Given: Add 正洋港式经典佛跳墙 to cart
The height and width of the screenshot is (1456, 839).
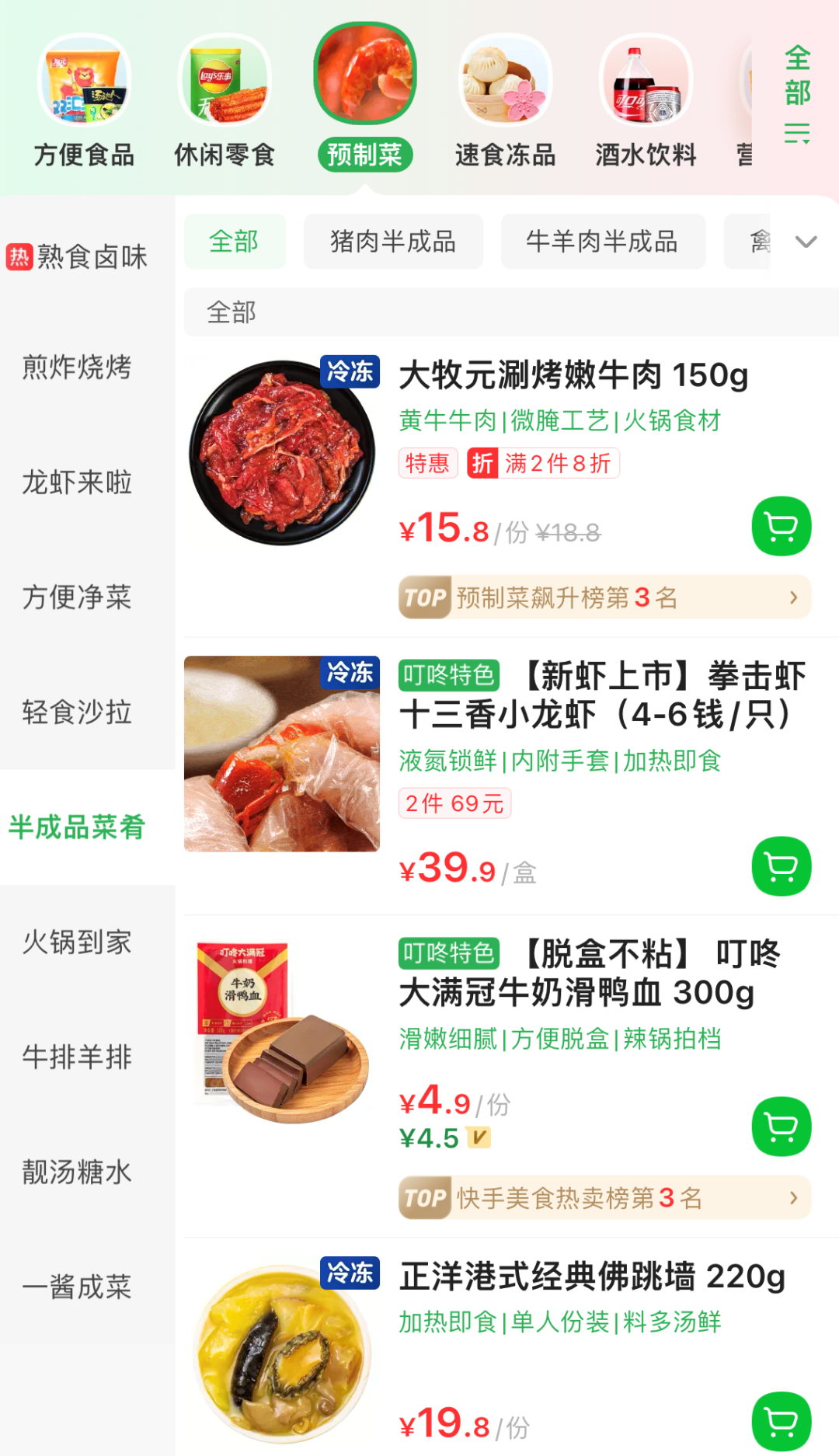Looking at the screenshot, I should [782, 1420].
